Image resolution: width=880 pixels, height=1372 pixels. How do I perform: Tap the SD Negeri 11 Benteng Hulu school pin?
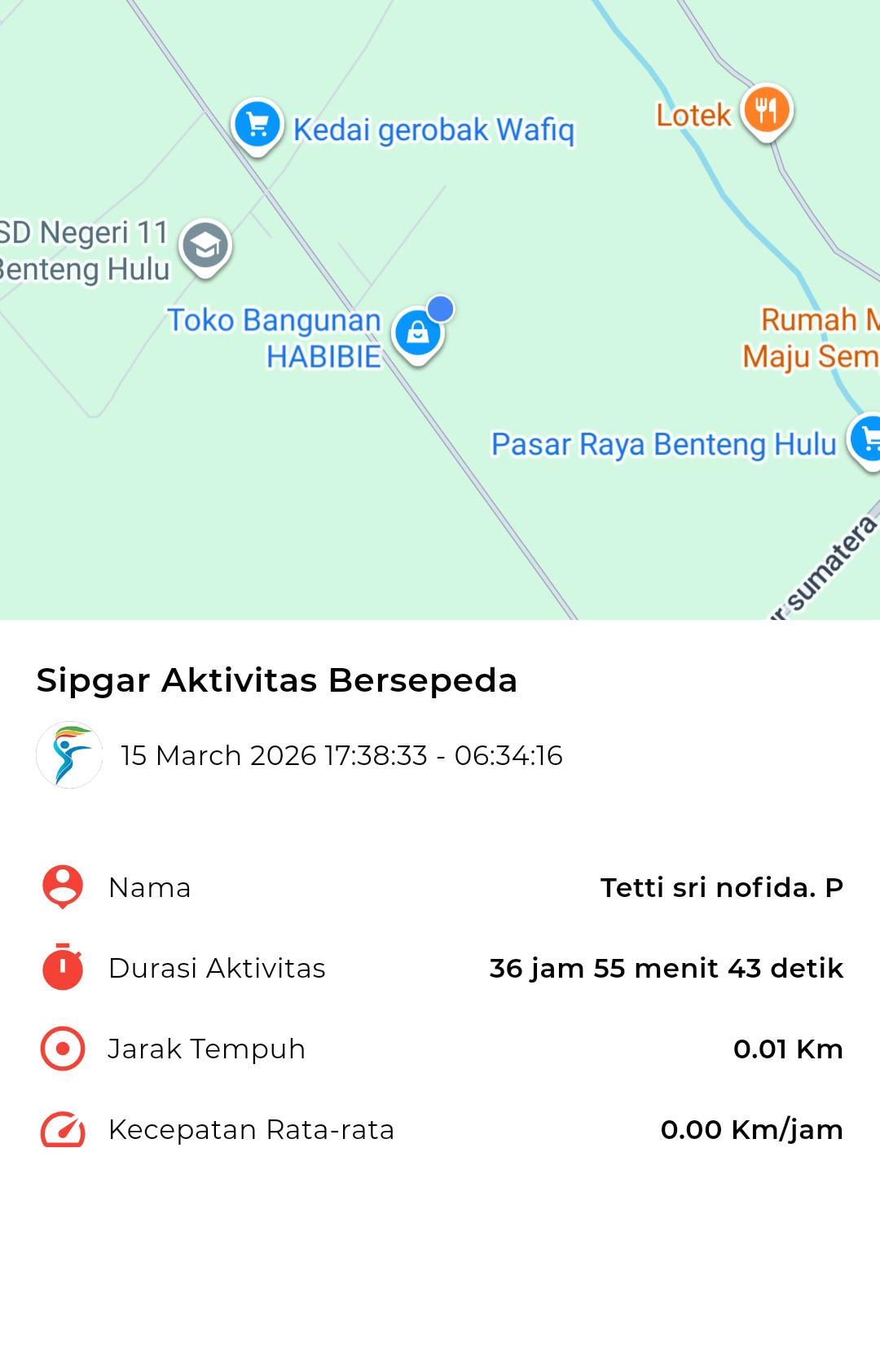click(205, 246)
